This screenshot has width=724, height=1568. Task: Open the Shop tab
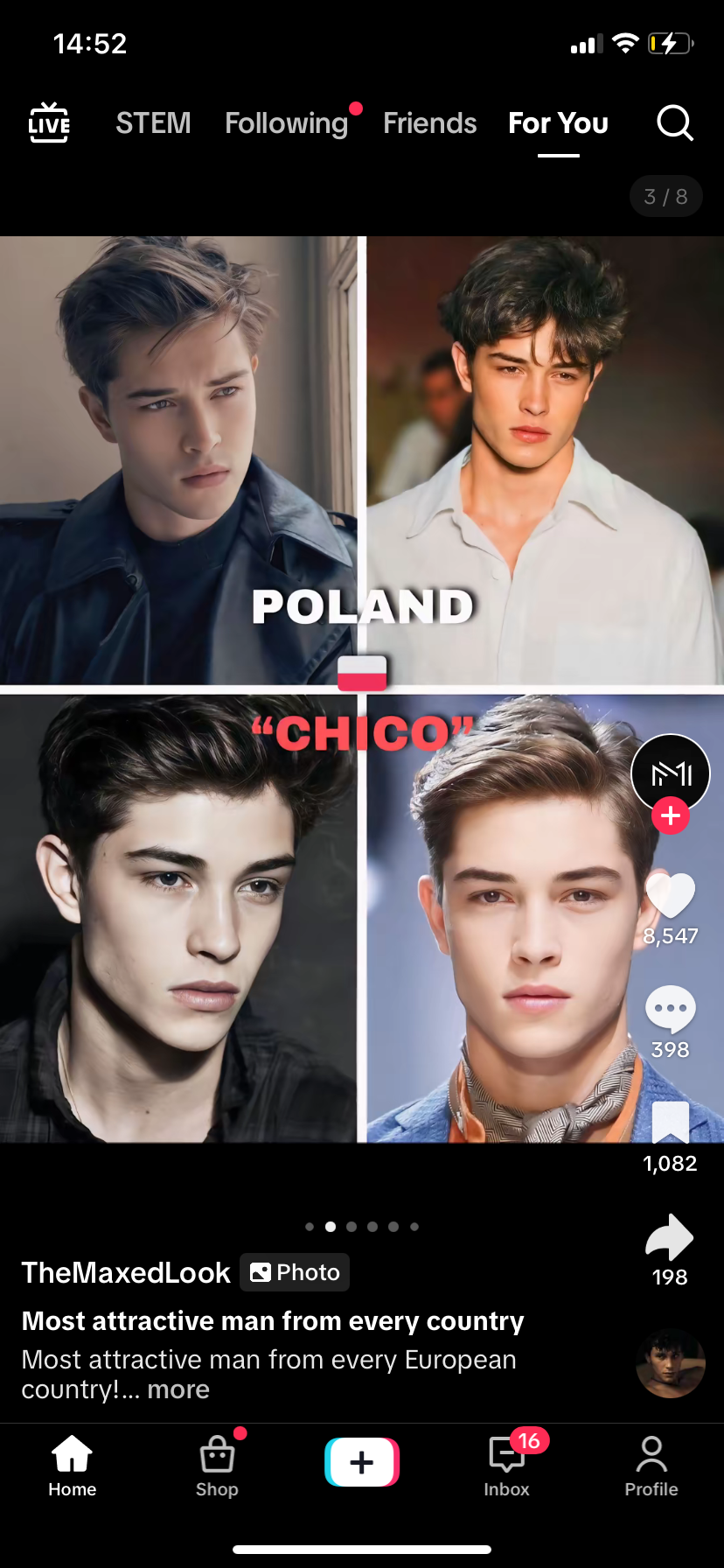coord(217,1464)
